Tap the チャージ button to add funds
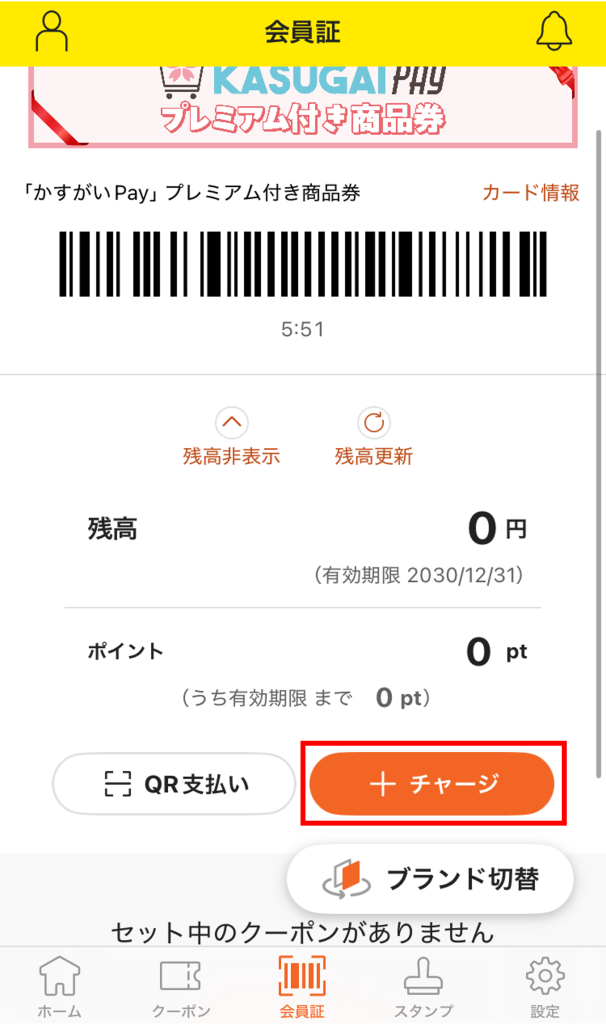 point(432,784)
